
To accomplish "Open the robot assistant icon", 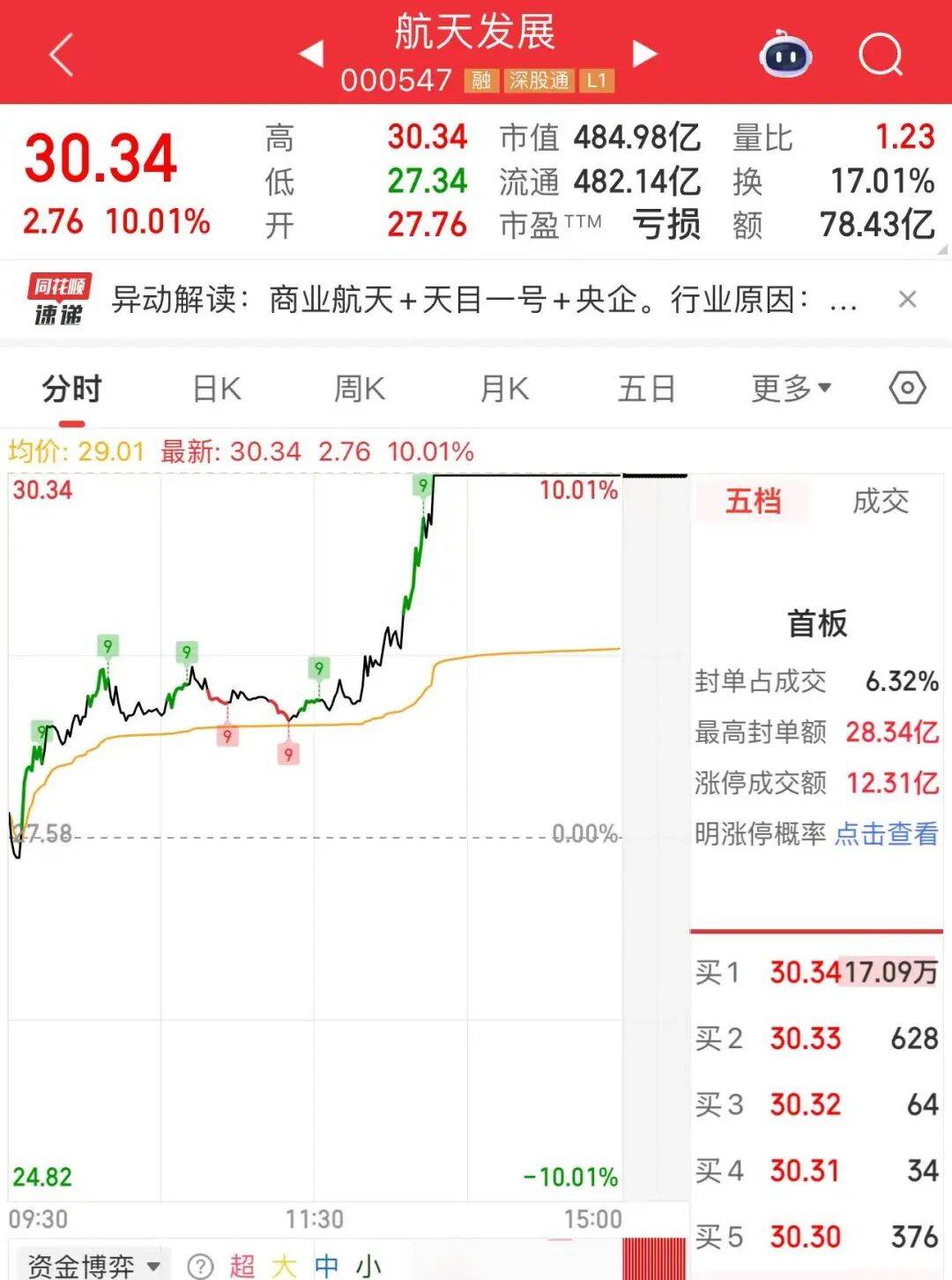I will coord(785,55).
